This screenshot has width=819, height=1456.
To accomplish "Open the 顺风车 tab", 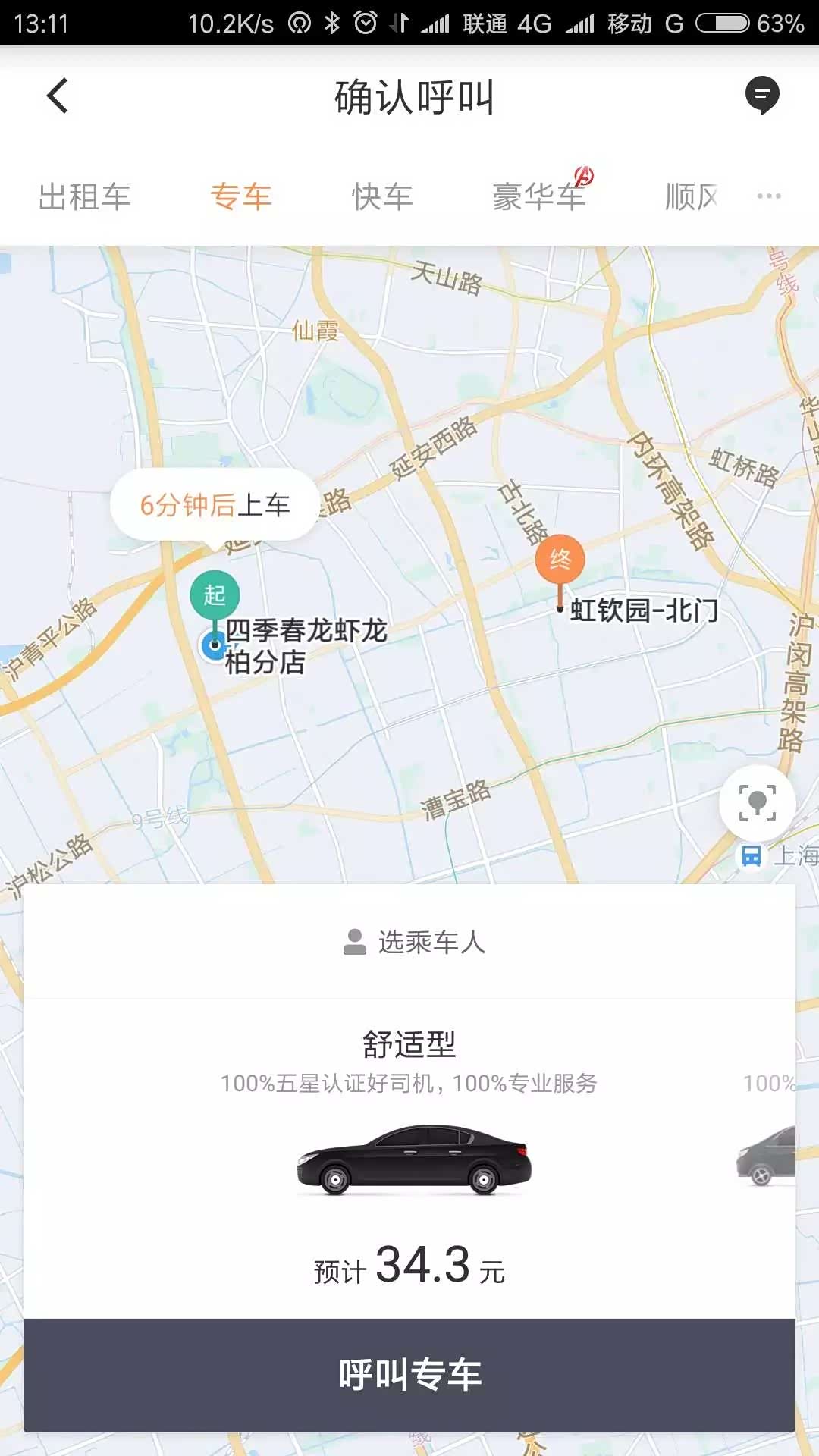I will pyautogui.click(x=692, y=197).
